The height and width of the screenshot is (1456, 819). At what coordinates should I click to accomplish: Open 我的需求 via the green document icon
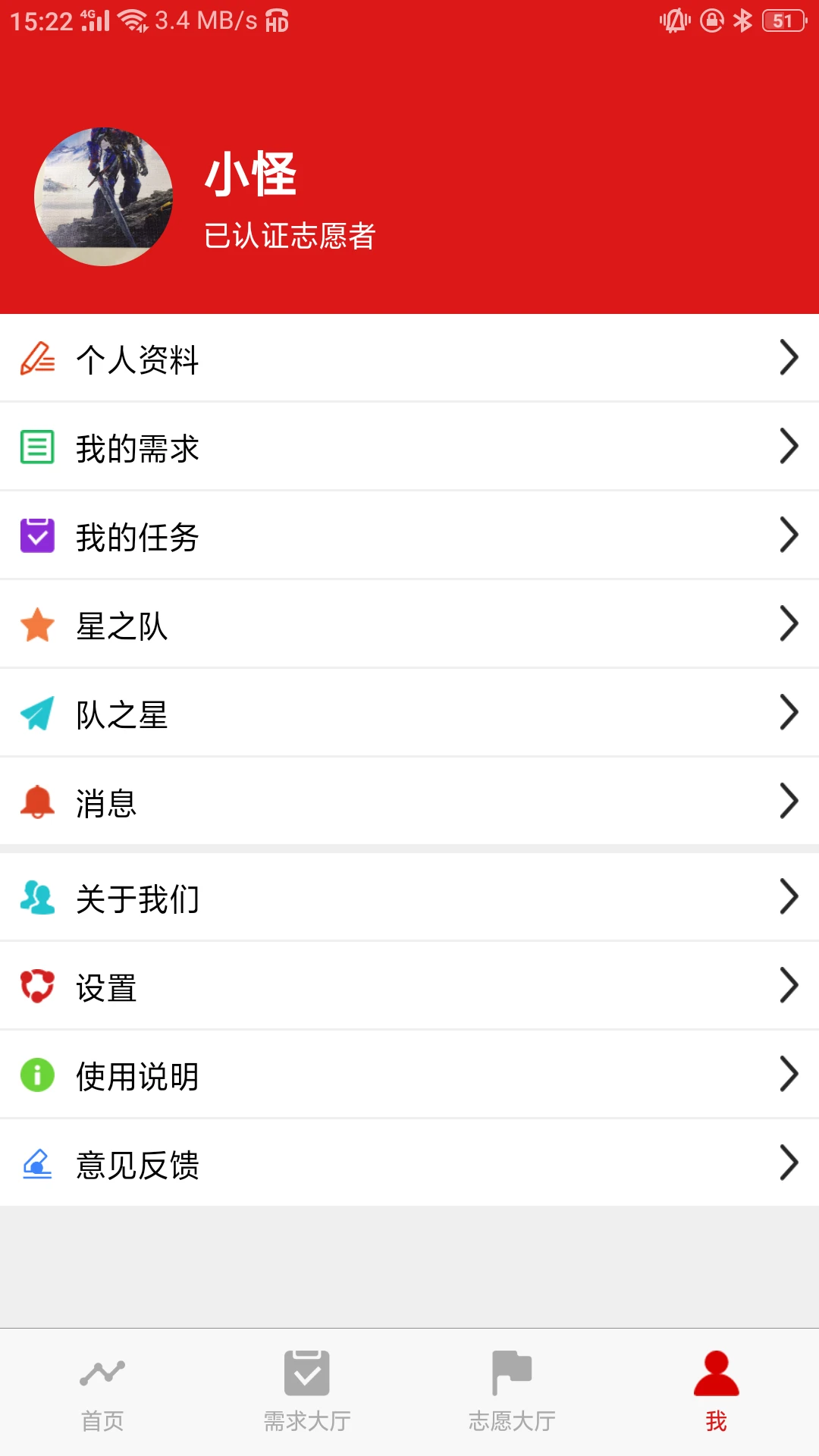(x=37, y=448)
